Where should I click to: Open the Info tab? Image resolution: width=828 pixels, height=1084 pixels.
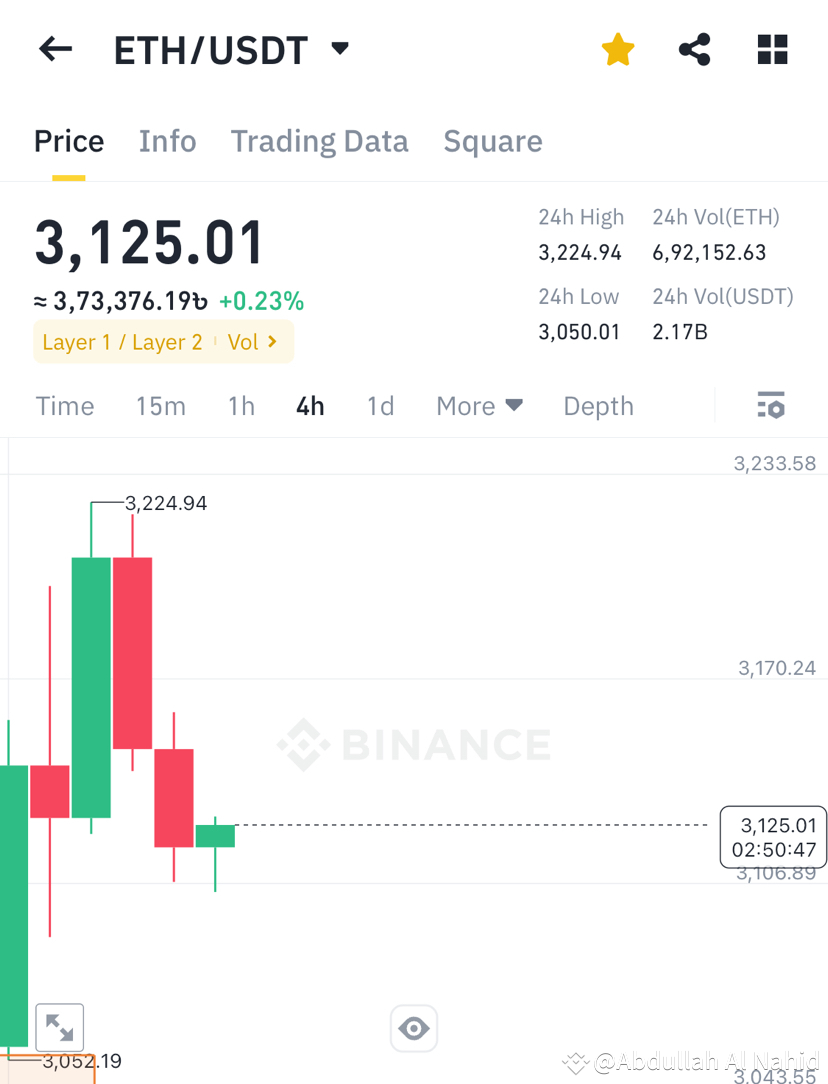167,141
